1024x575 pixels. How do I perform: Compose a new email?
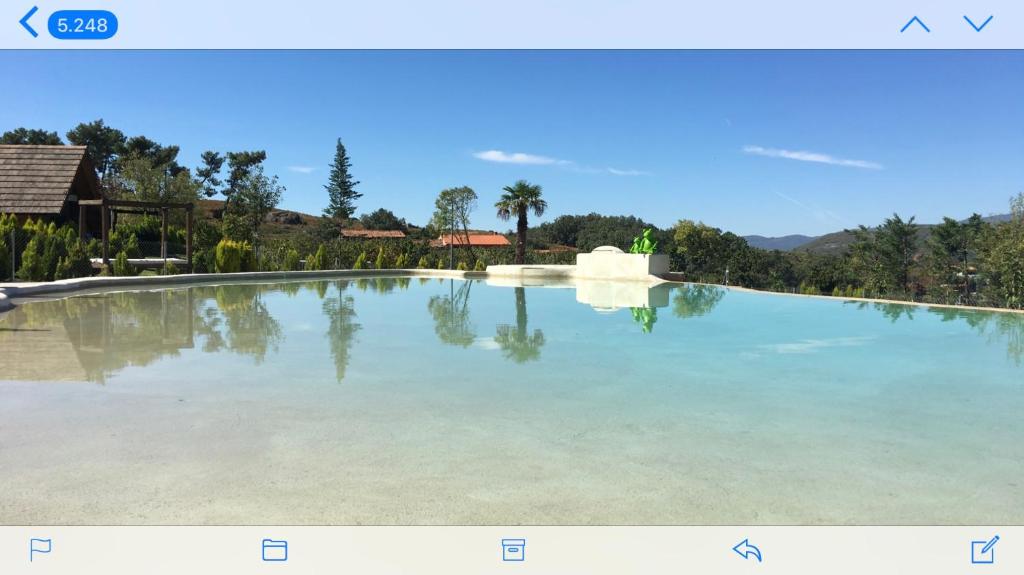[x=984, y=549]
